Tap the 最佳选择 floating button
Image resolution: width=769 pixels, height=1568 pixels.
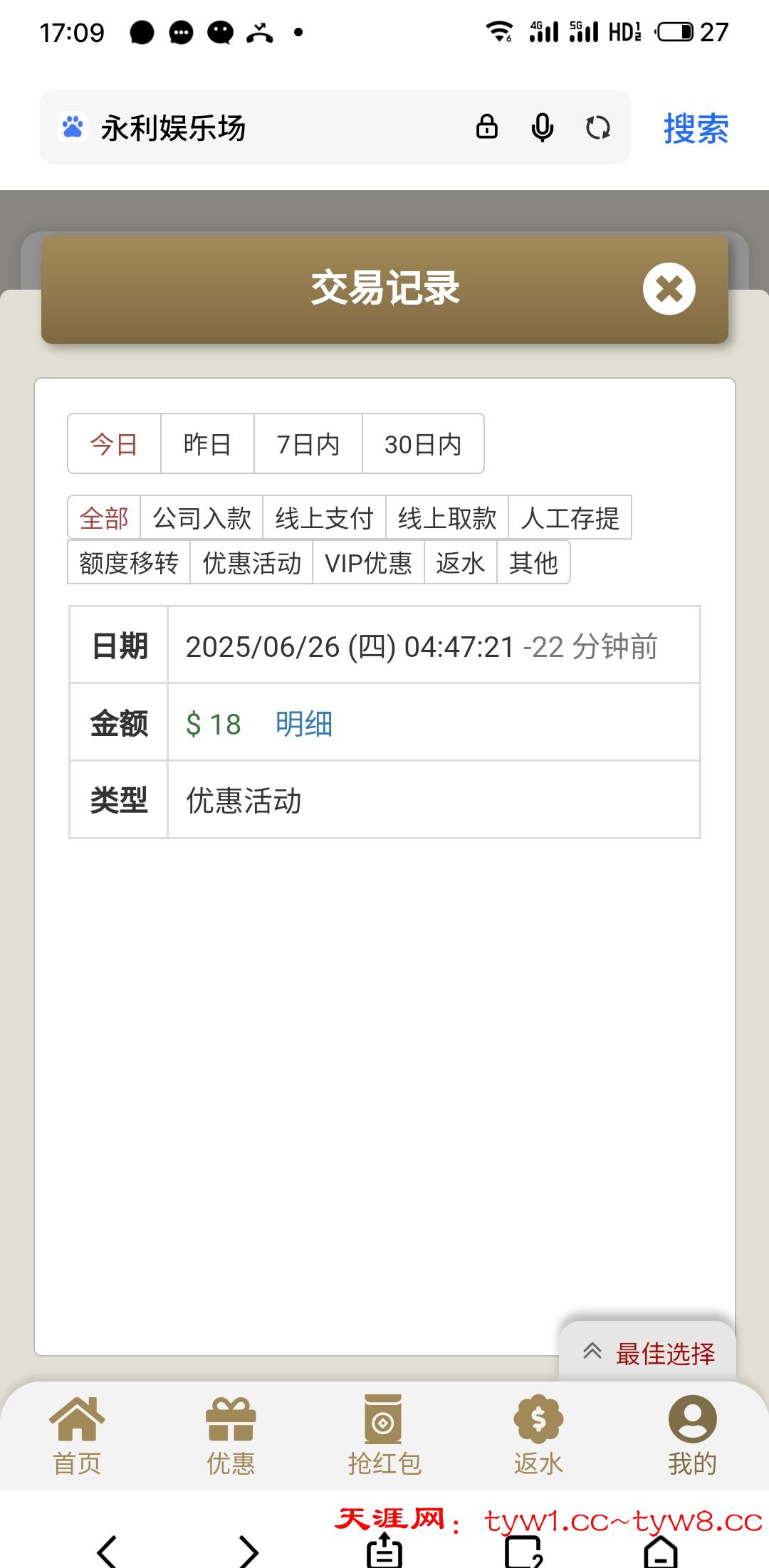648,1352
